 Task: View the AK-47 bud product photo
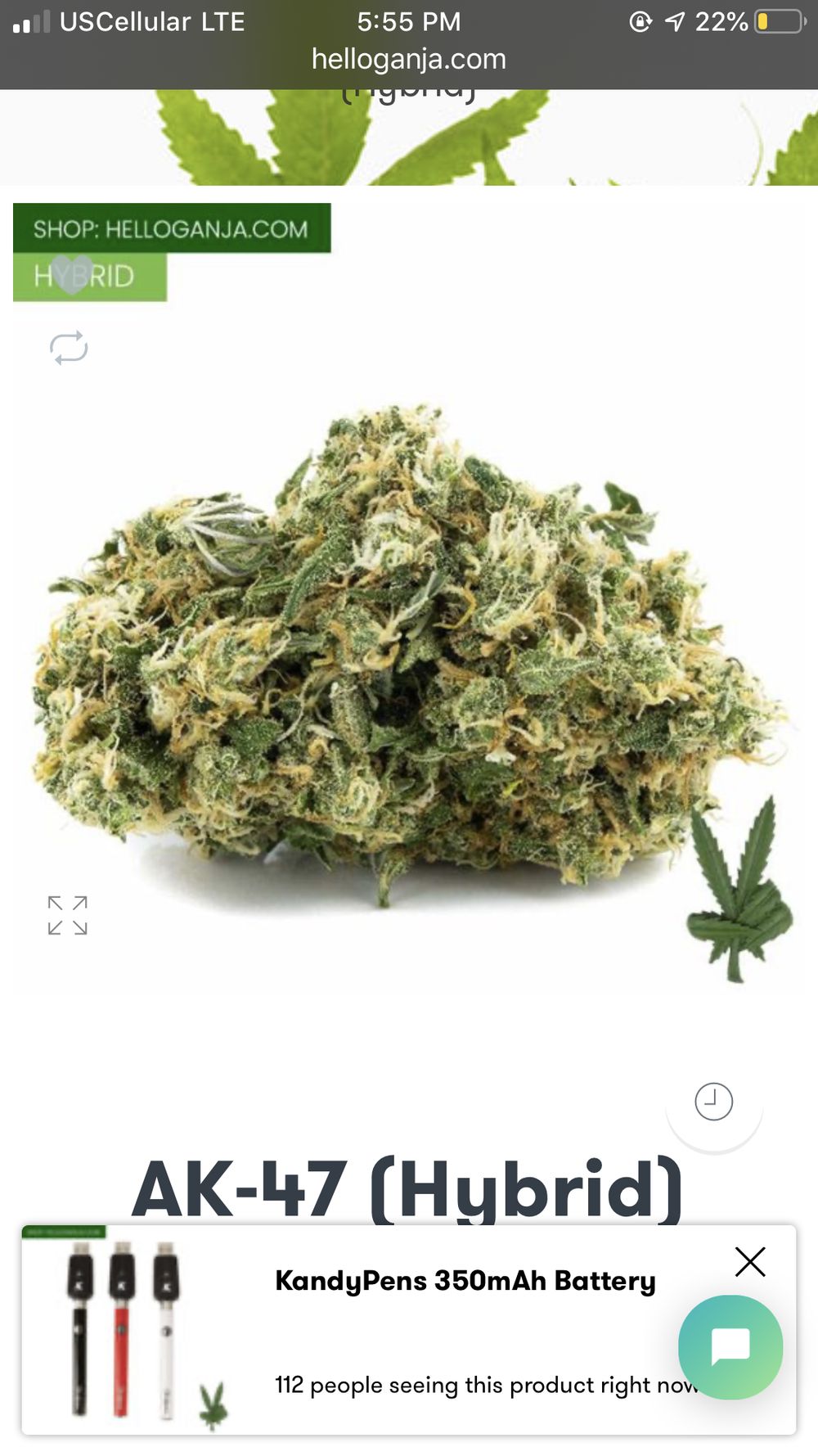409,655
